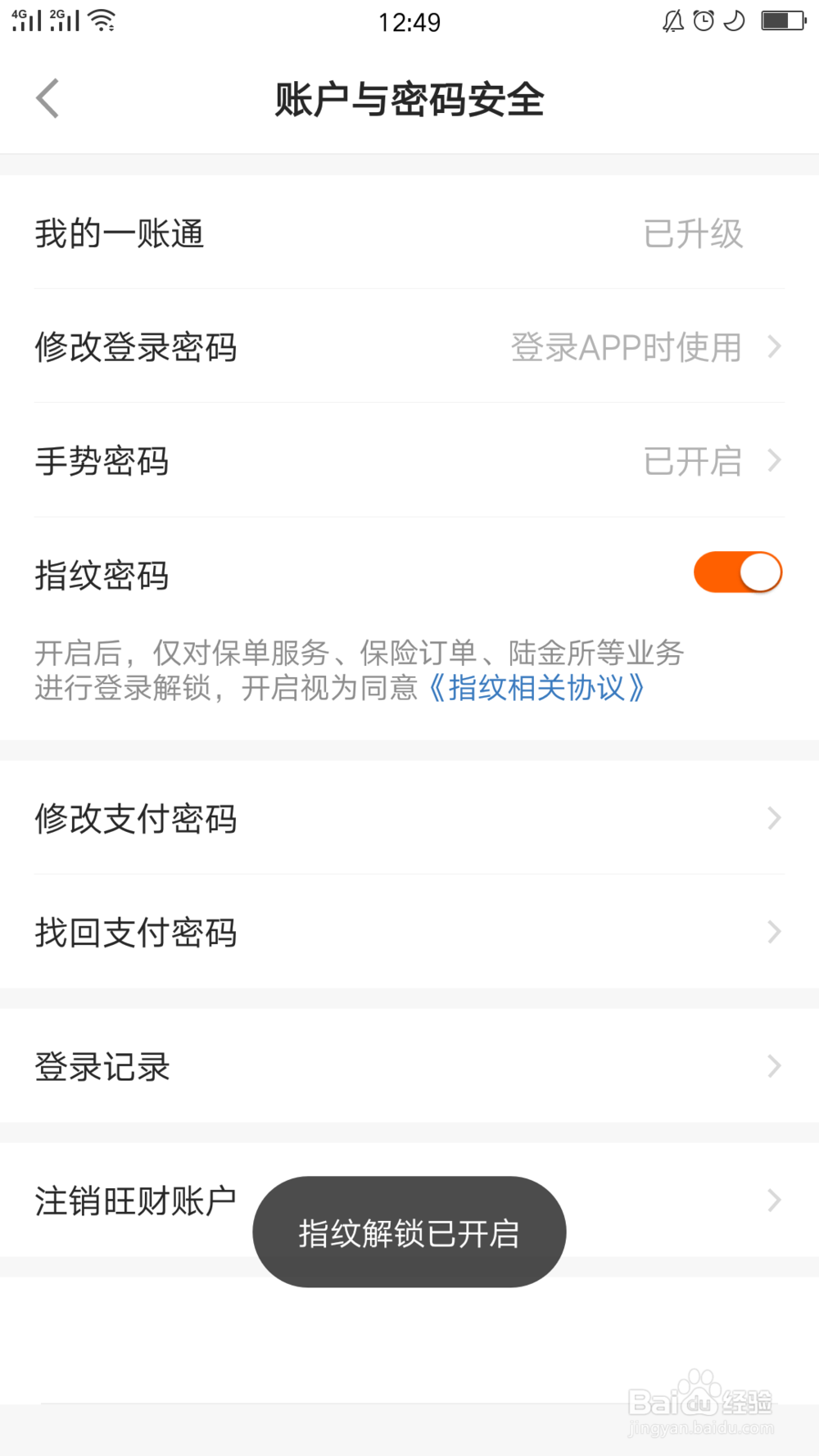Tap the night mode icon in status bar
The image size is (819, 1456).
[731, 21]
